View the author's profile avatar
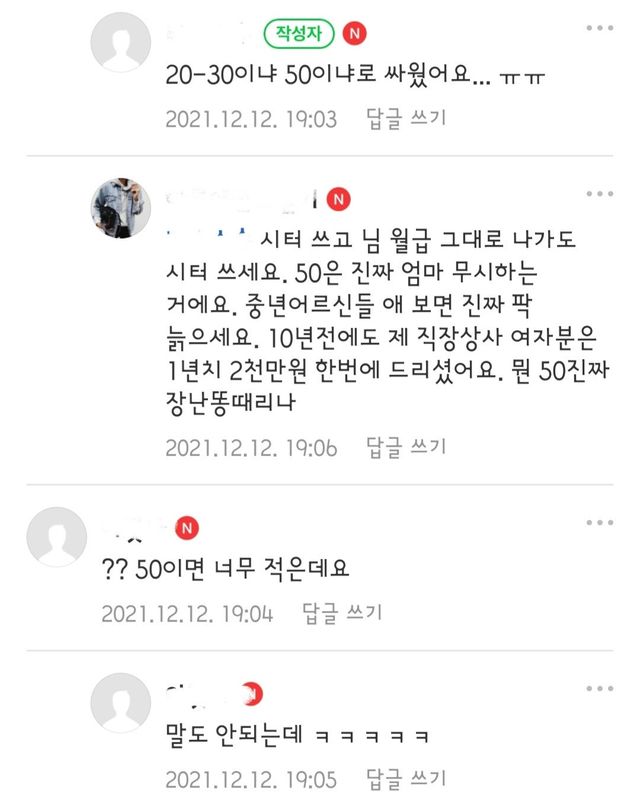The width and height of the screenshot is (640, 806). point(121,45)
